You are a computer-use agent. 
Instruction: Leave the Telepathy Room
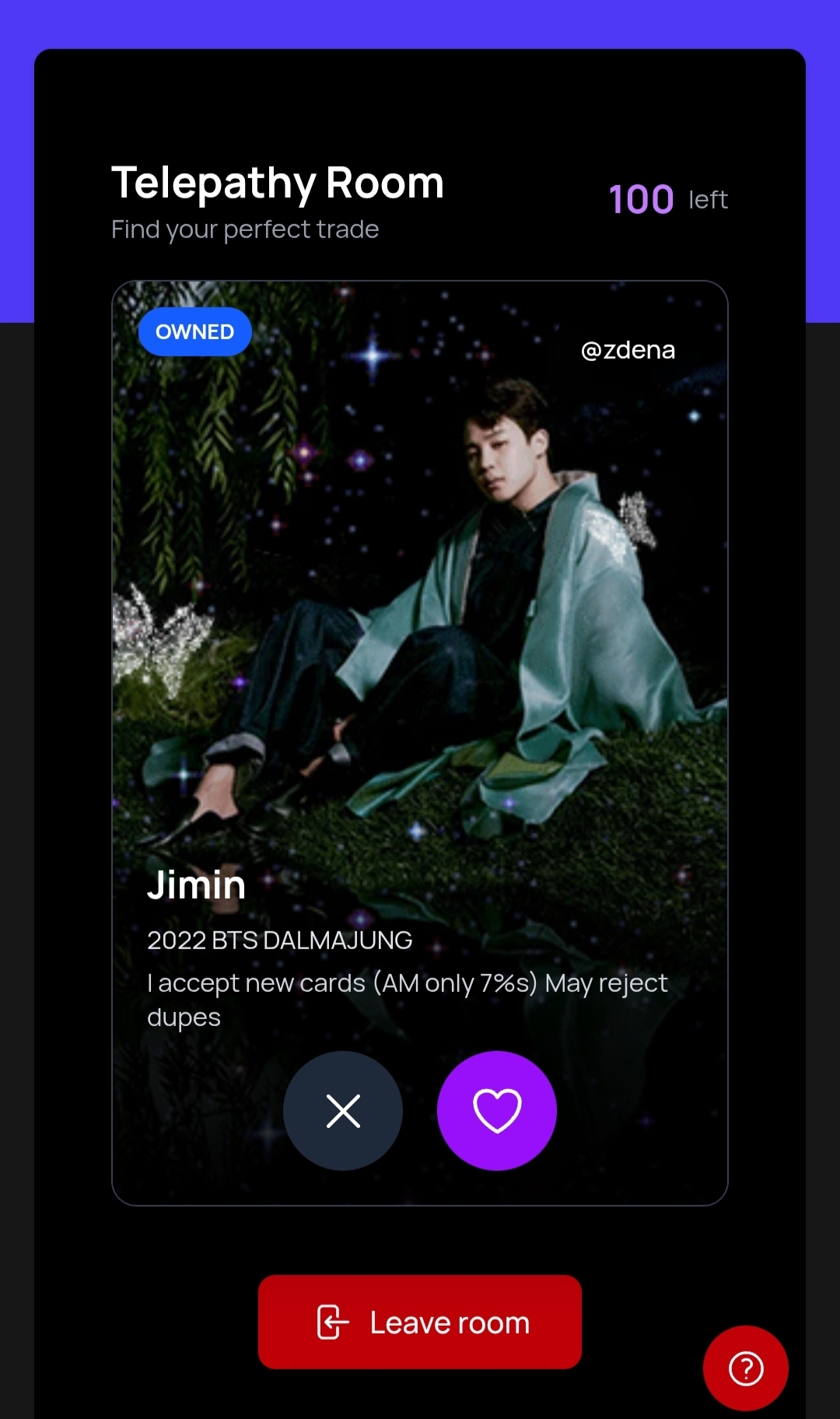point(420,1322)
